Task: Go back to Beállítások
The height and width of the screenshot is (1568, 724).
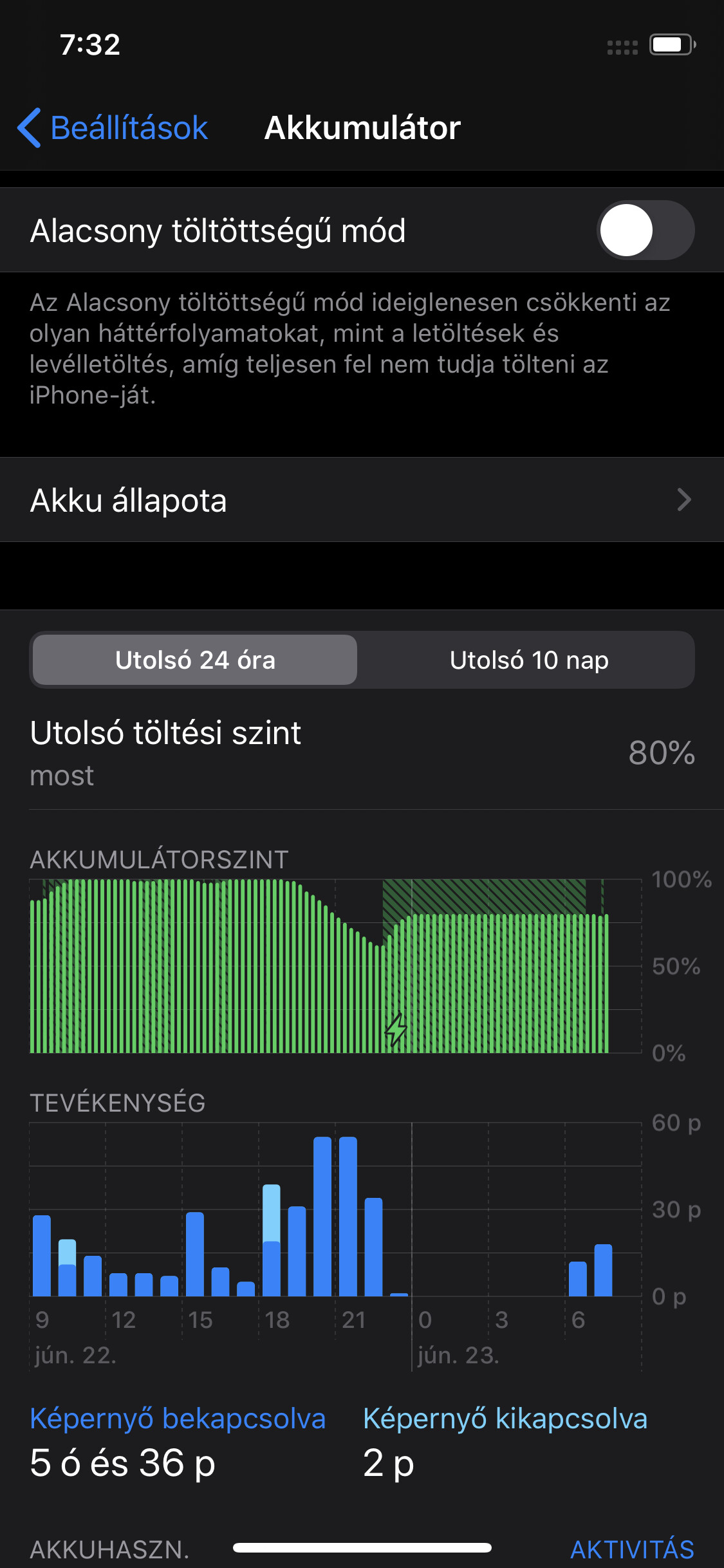Action: [x=113, y=127]
